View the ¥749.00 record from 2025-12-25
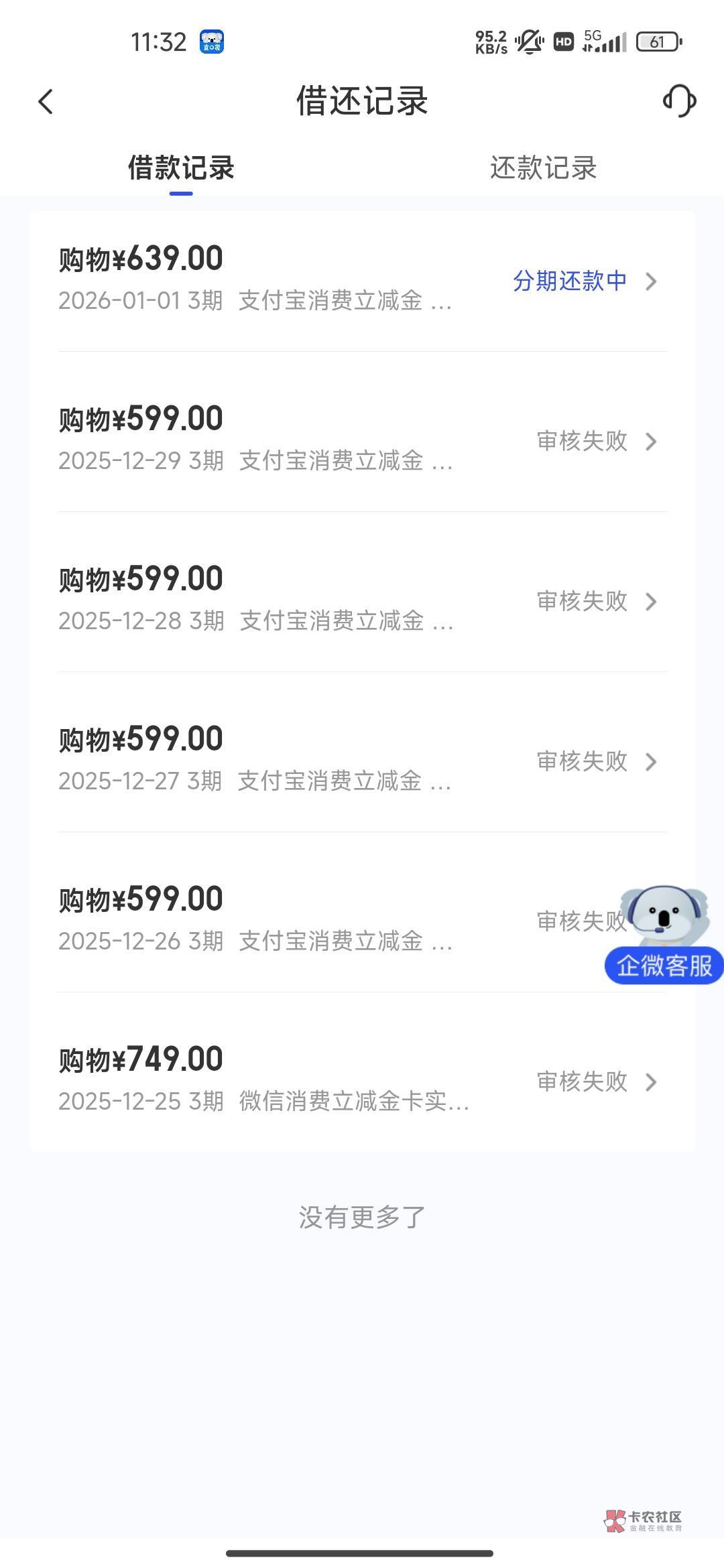Image resolution: width=724 pixels, height=1568 pixels. coord(362,1081)
